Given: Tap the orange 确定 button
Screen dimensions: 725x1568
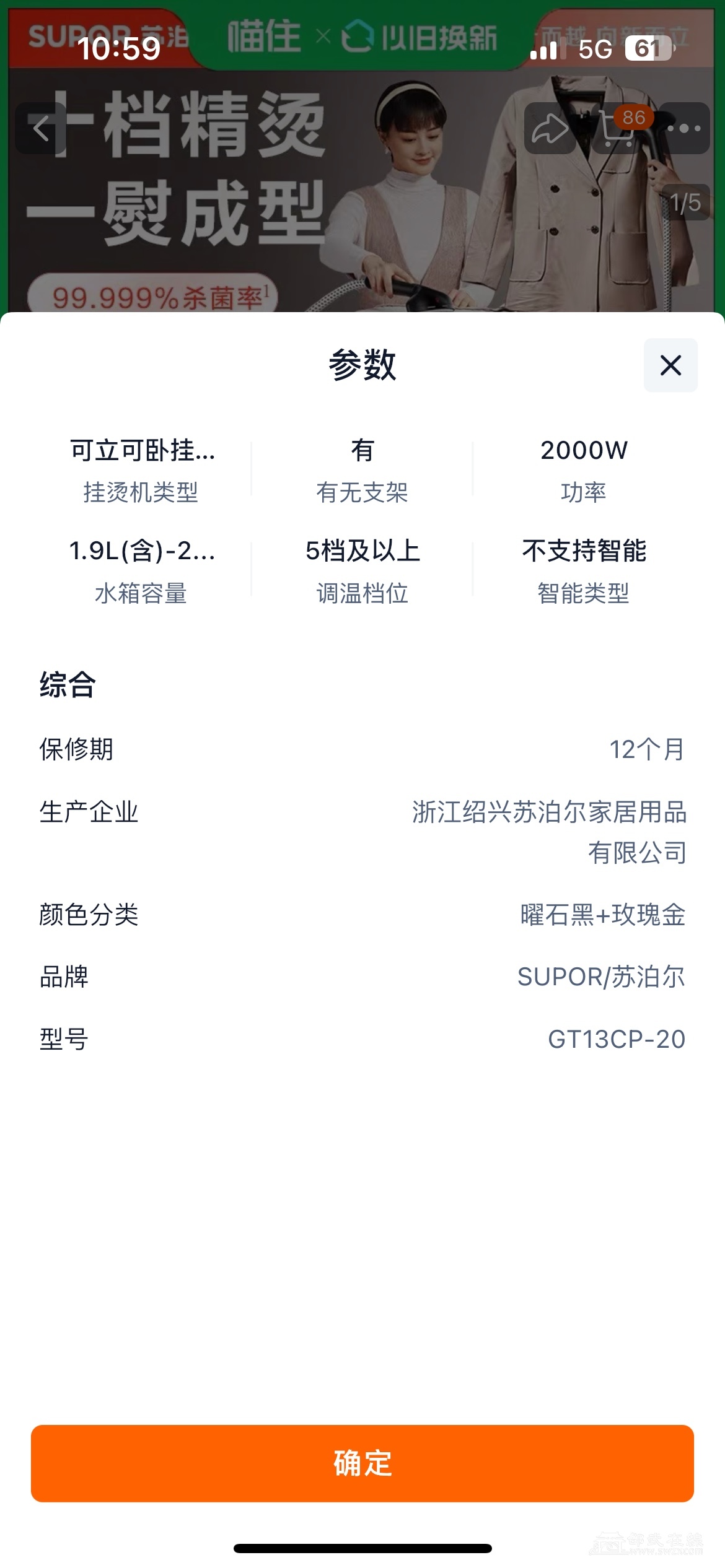Looking at the screenshot, I should 362,1463.
